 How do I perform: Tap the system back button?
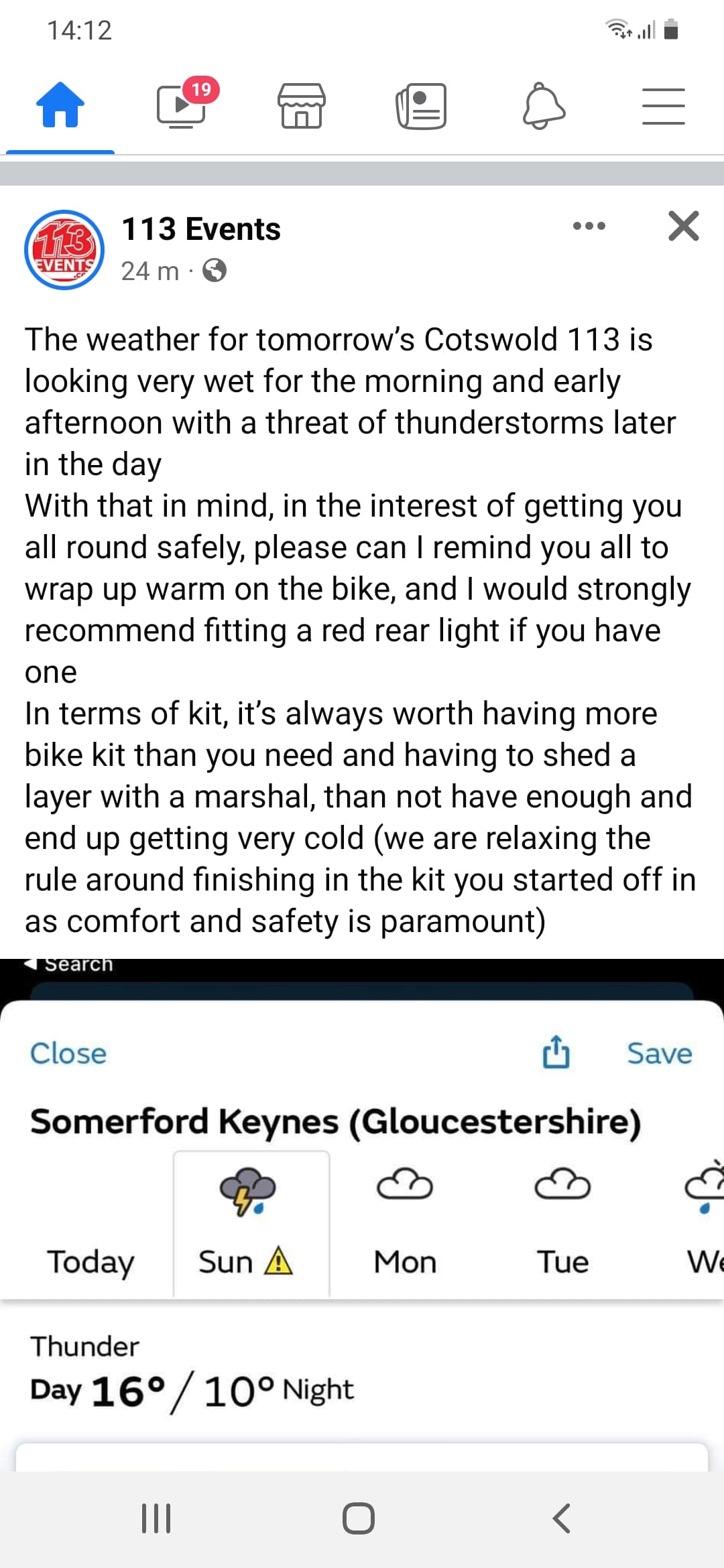pyautogui.click(x=562, y=1518)
